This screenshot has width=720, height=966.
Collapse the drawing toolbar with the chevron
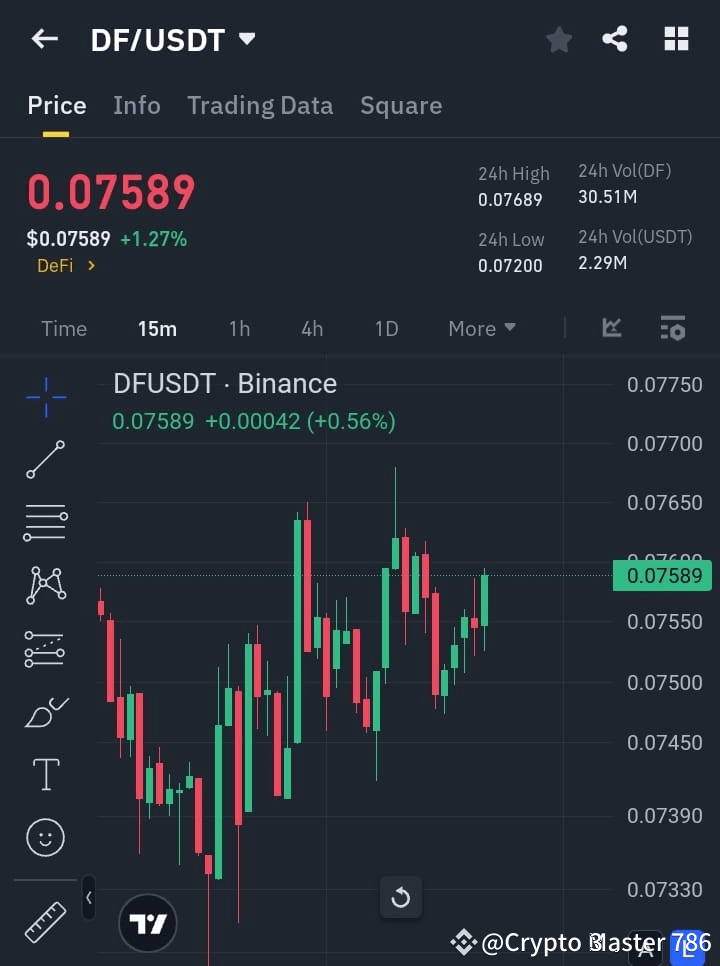pos(88,898)
